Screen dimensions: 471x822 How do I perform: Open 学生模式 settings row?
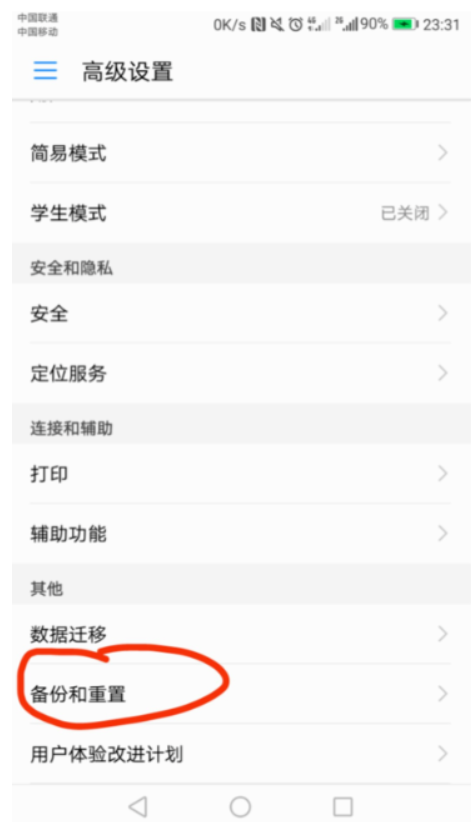tap(241, 213)
